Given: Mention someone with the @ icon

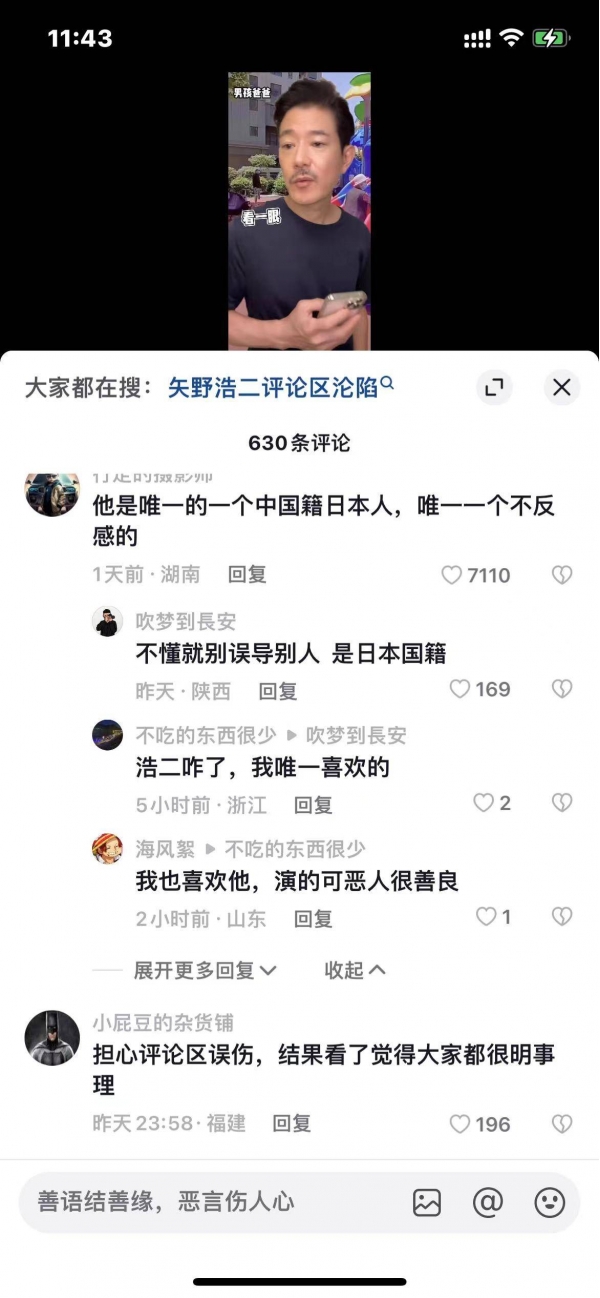Looking at the screenshot, I should (488, 1202).
